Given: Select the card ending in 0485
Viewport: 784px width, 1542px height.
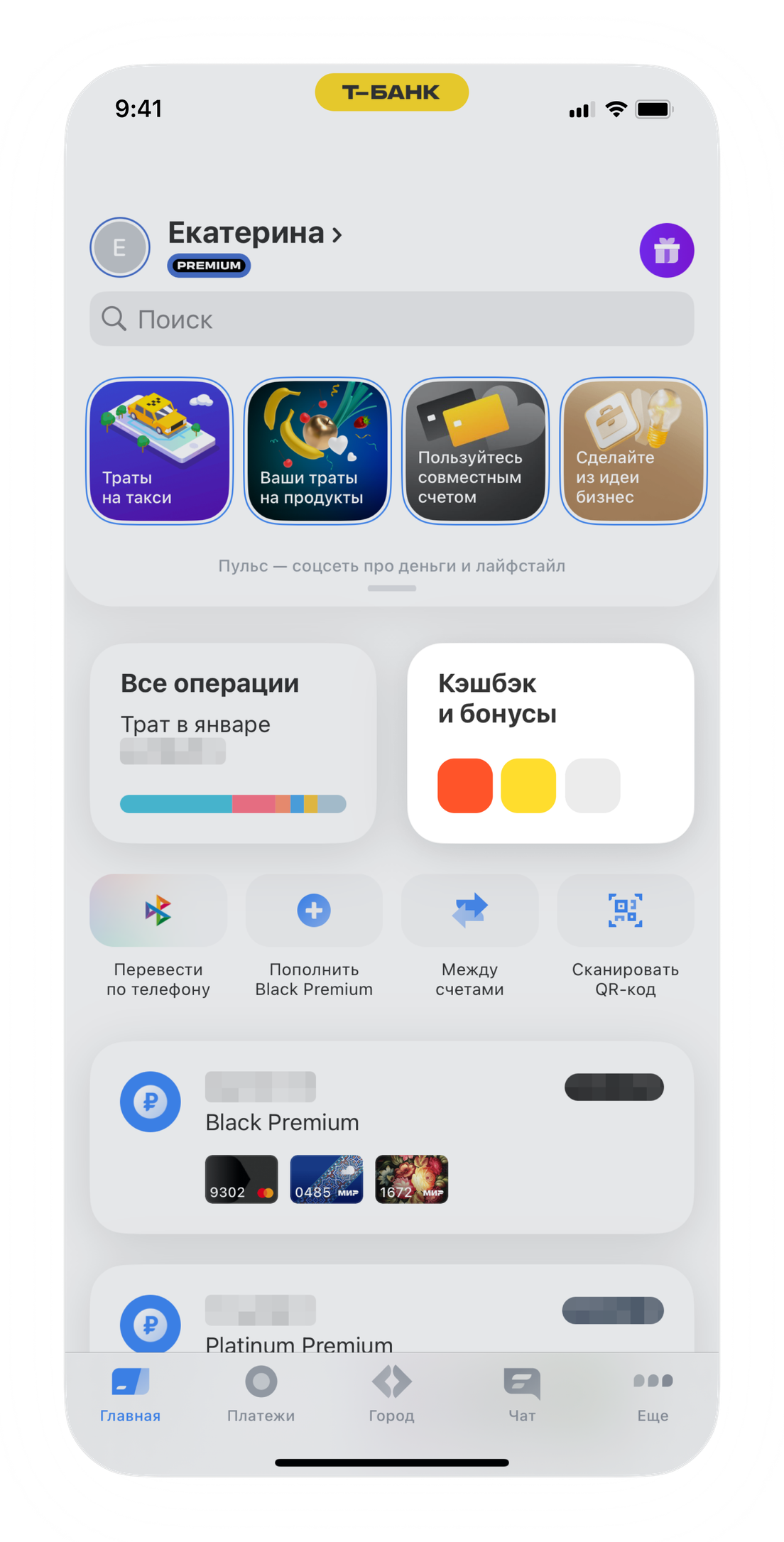Looking at the screenshot, I should (326, 1179).
